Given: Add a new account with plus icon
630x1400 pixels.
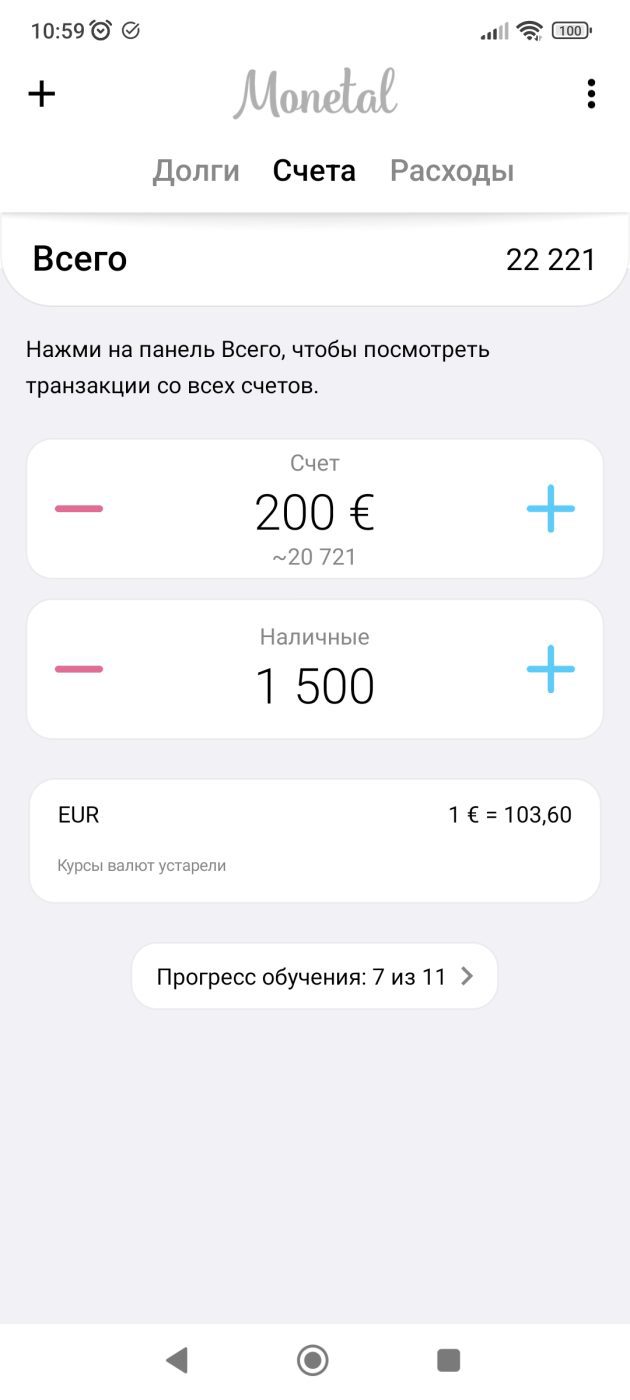Looking at the screenshot, I should tap(41, 94).
